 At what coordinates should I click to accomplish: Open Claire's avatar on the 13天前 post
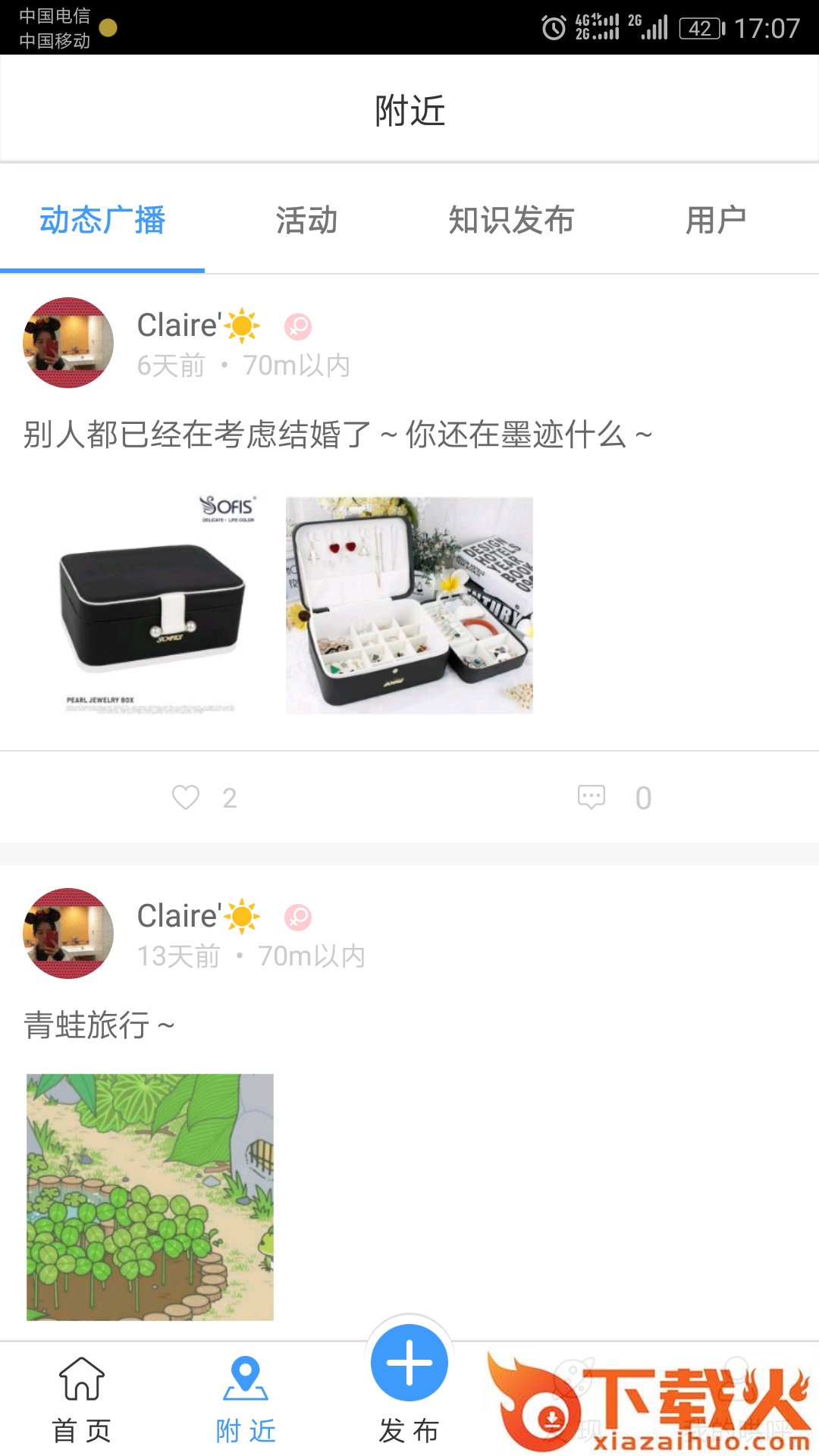68,934
